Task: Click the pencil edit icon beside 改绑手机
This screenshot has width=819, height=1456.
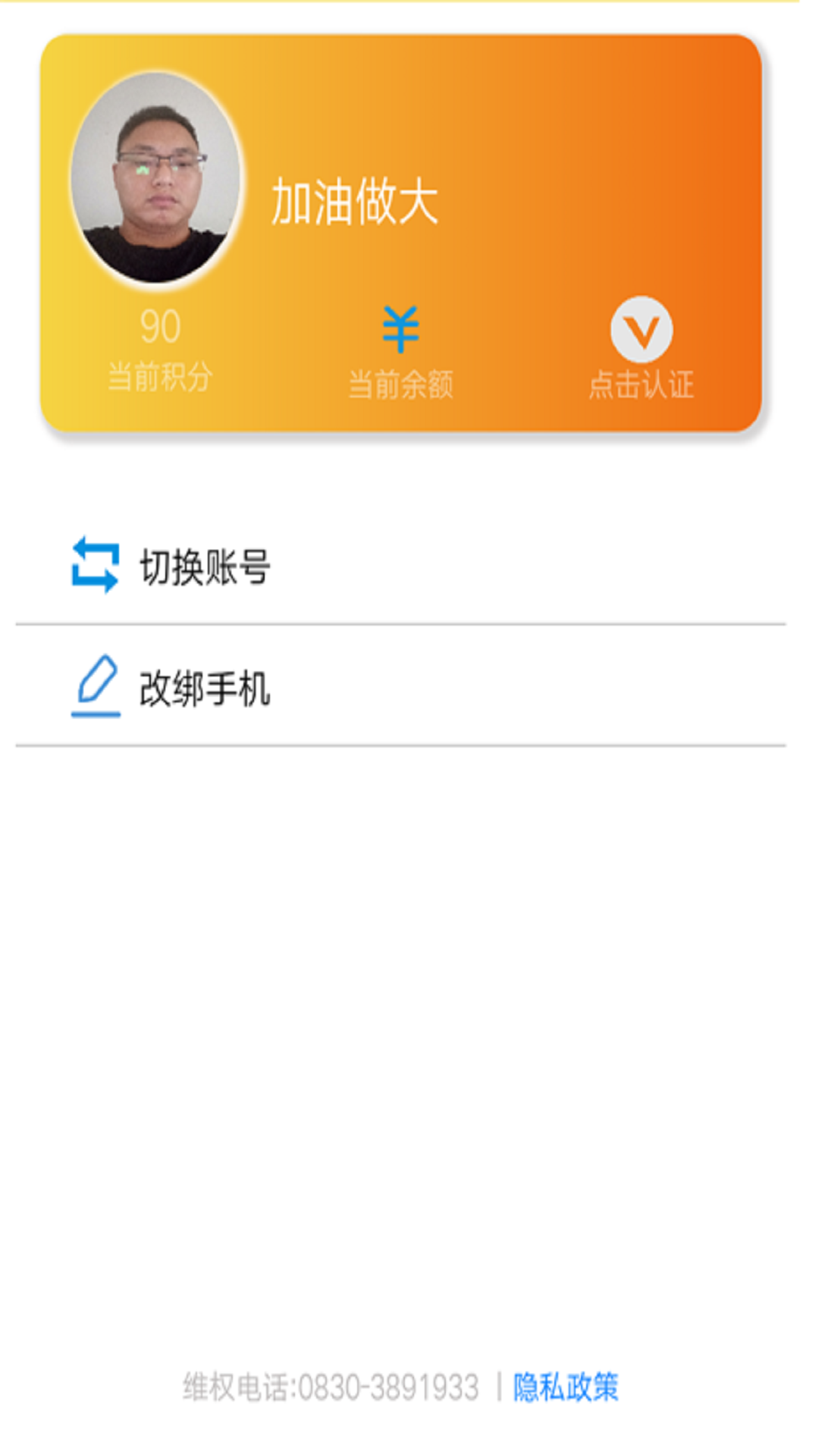Action: click(97, 685)
